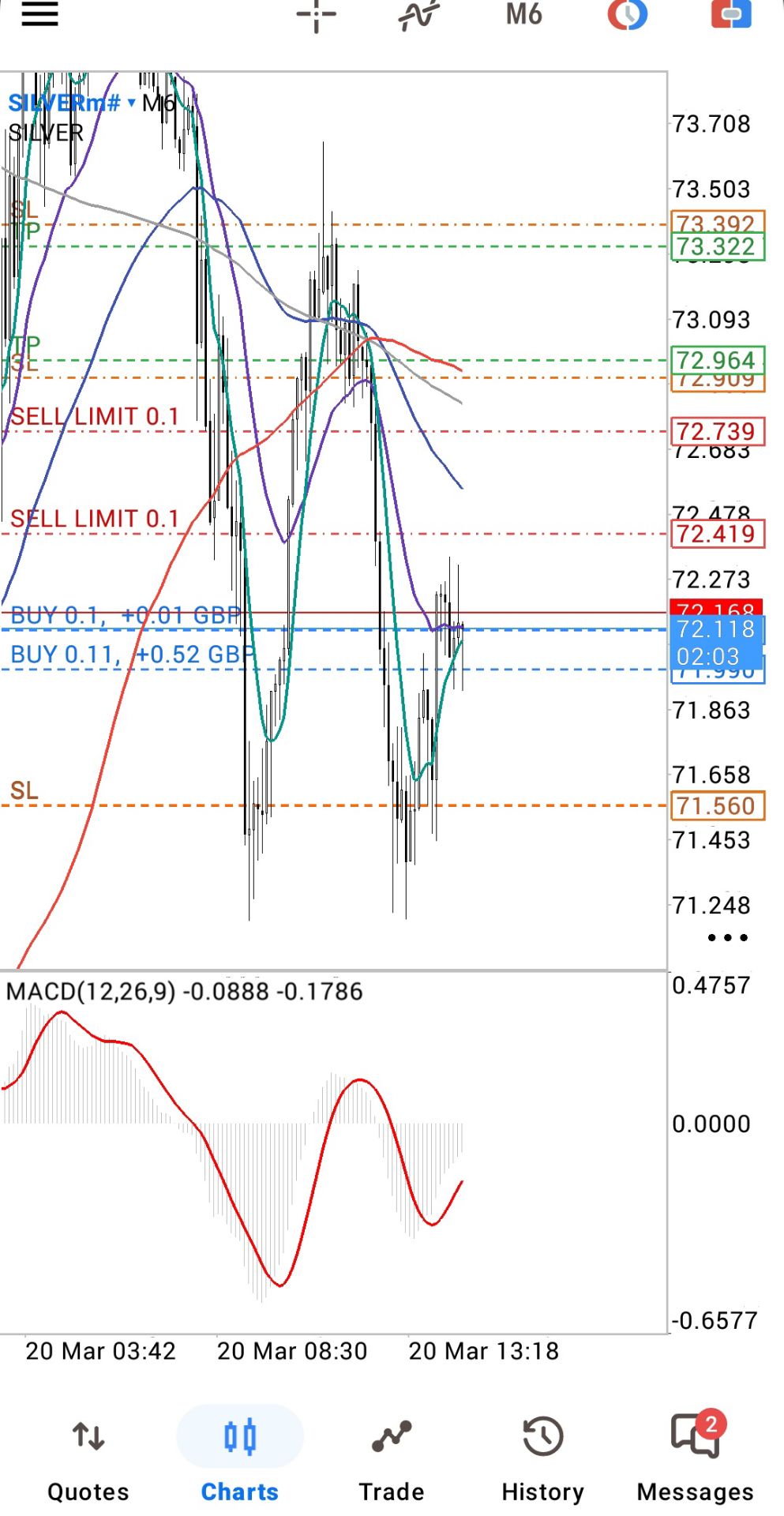This screenshot has height=1516, width=784.
Task: Open the chart objects icon
Action: point(627,14)
